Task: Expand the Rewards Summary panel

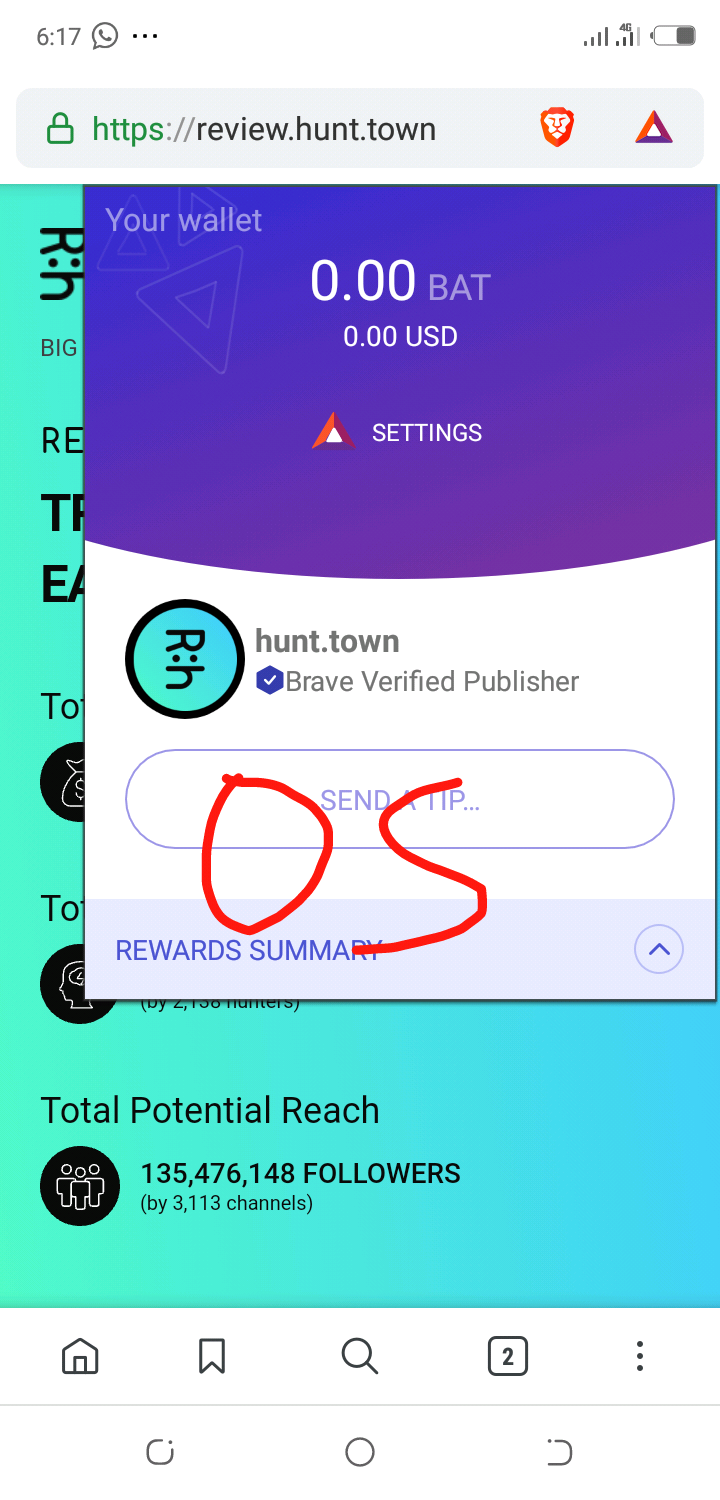Action: click(x=659, y=949)
